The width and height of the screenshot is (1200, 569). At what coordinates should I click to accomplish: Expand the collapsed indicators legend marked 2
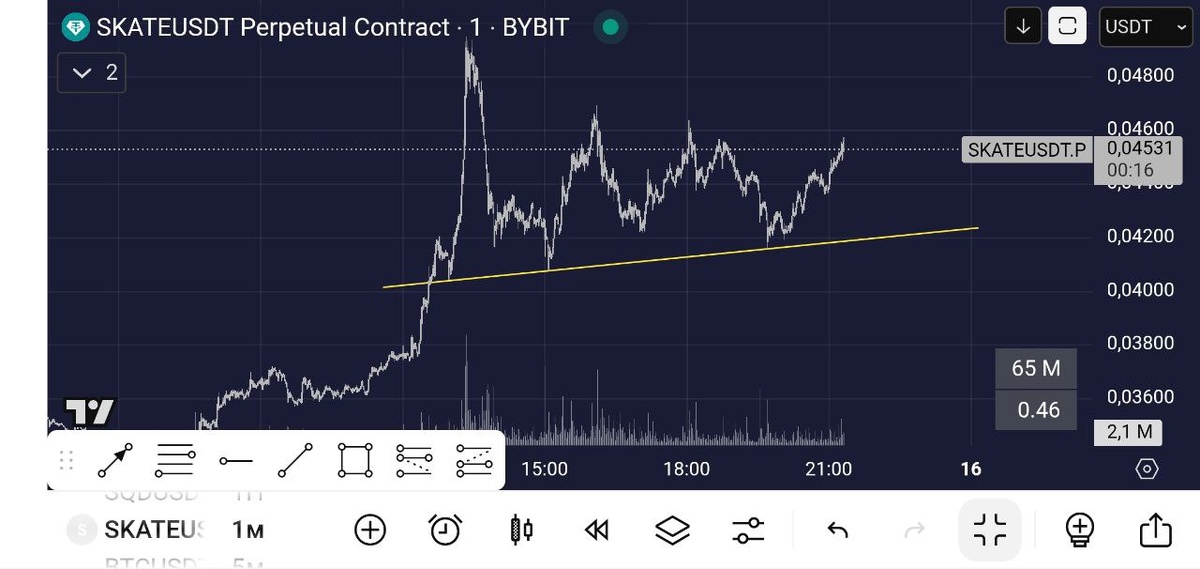coord(92,73)
